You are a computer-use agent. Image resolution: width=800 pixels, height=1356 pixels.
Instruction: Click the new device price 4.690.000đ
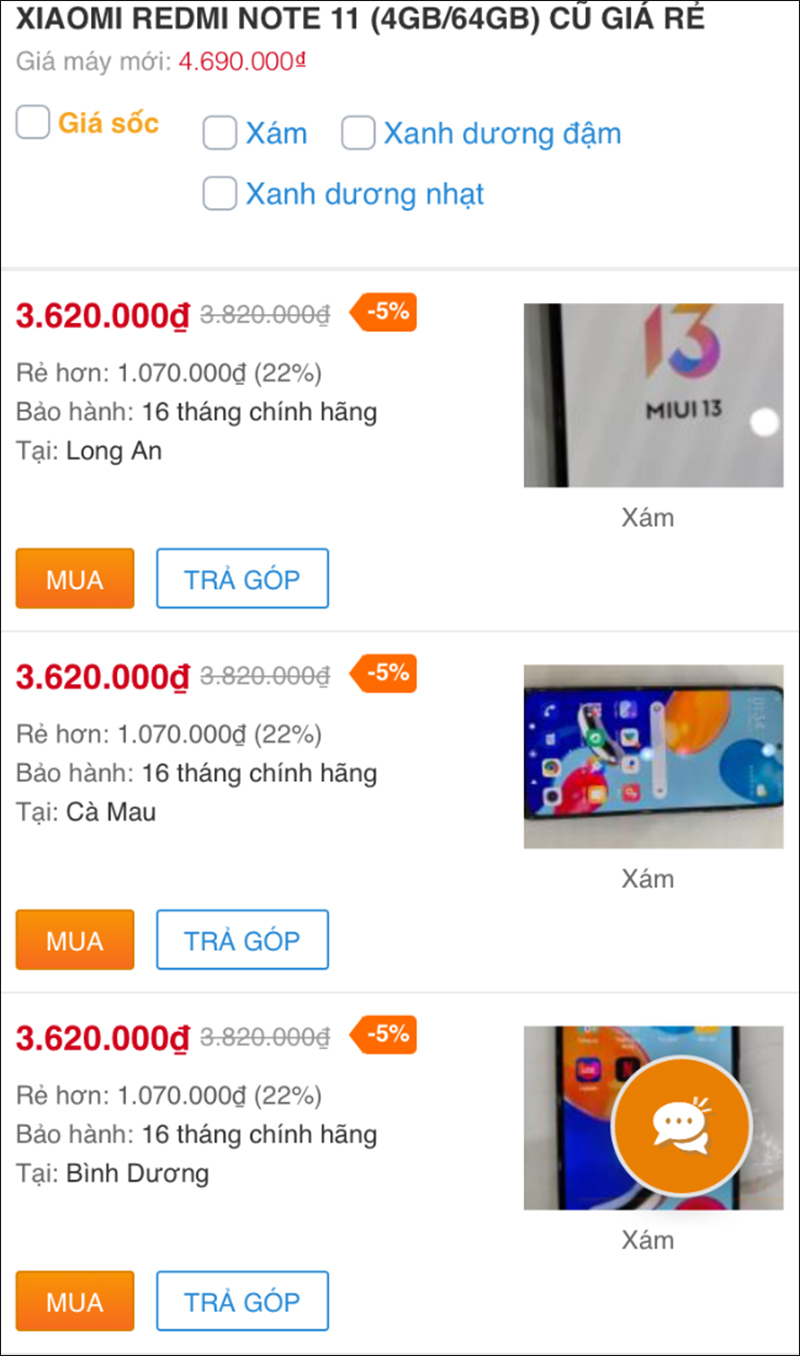click(x=240, y=60)
